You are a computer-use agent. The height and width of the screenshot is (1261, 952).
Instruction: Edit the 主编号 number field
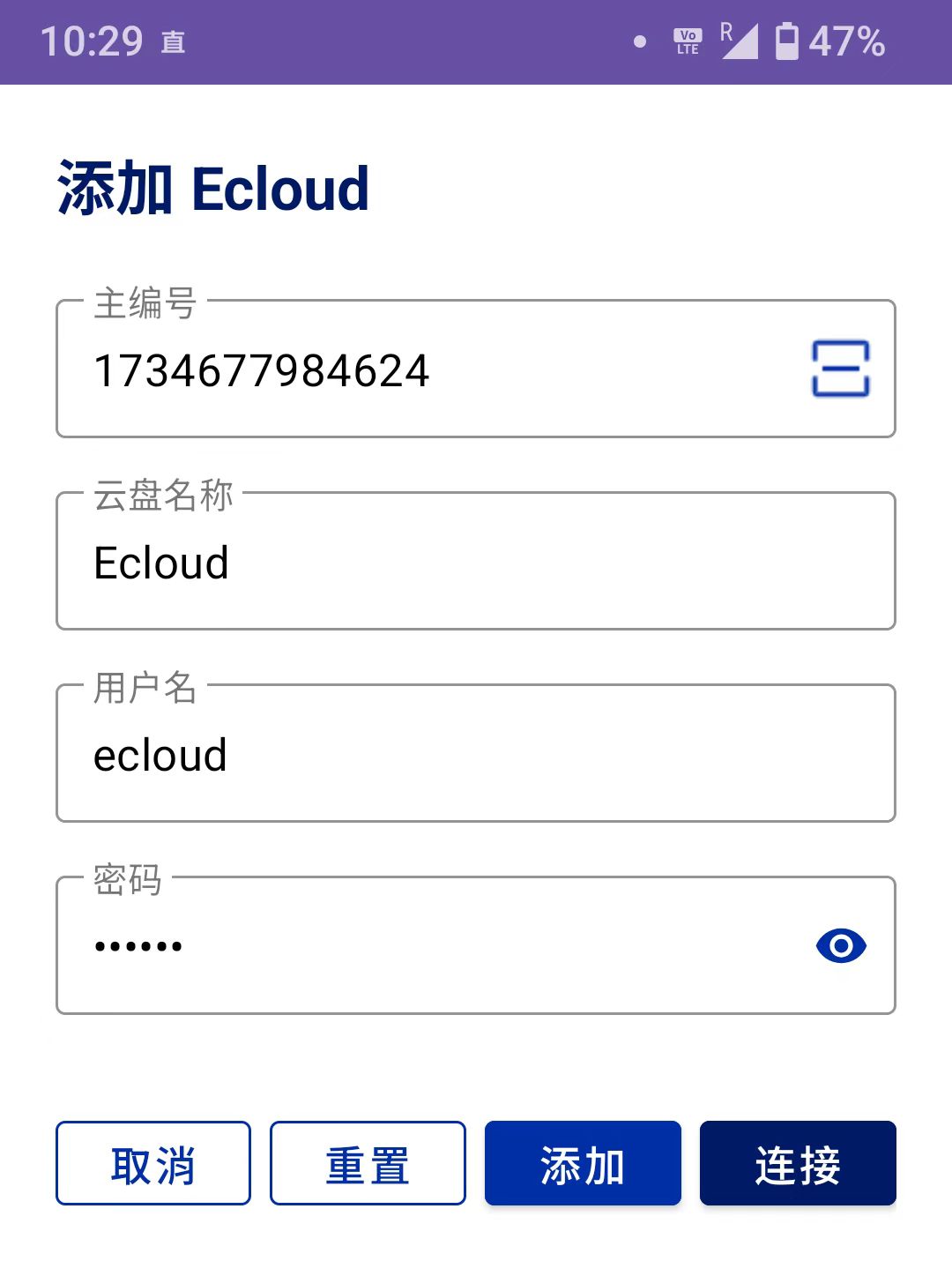423,370
